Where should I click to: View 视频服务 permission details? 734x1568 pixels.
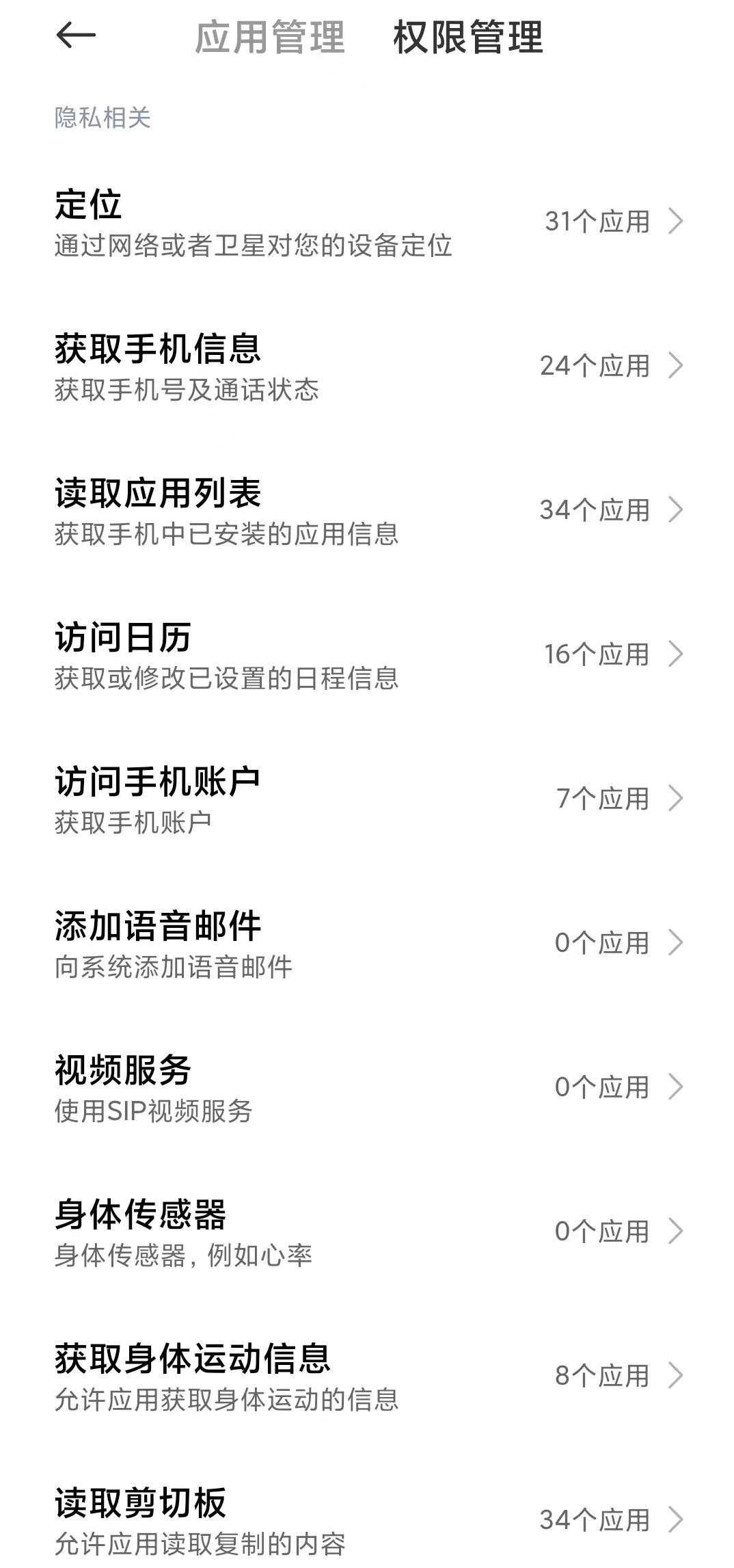coord(367,1089)
